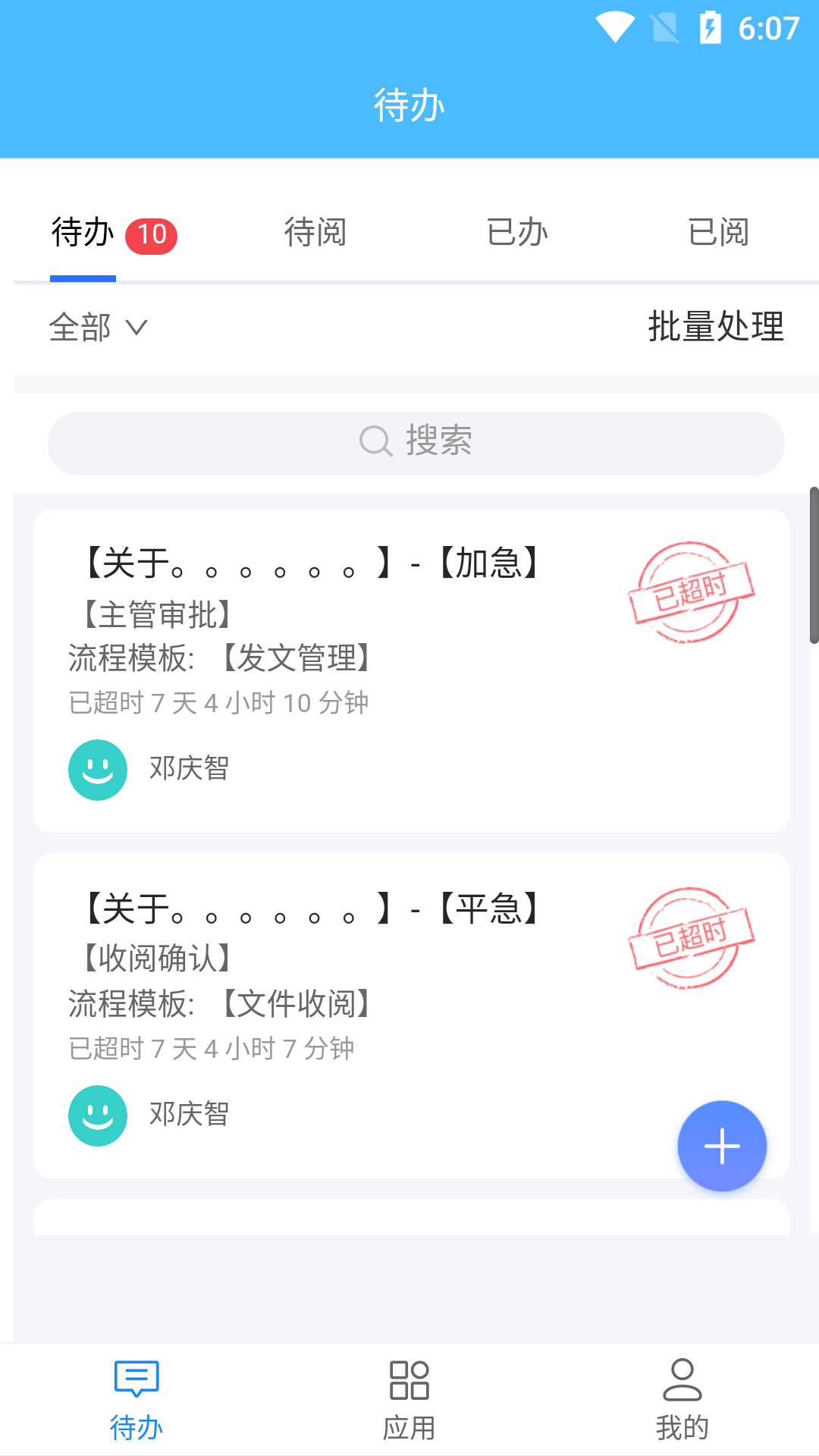Image resolution: width=819 pixels, height=1456 pixels.
Task: Tap 批量处理 batch processing
Action: [x=716, y=327]
